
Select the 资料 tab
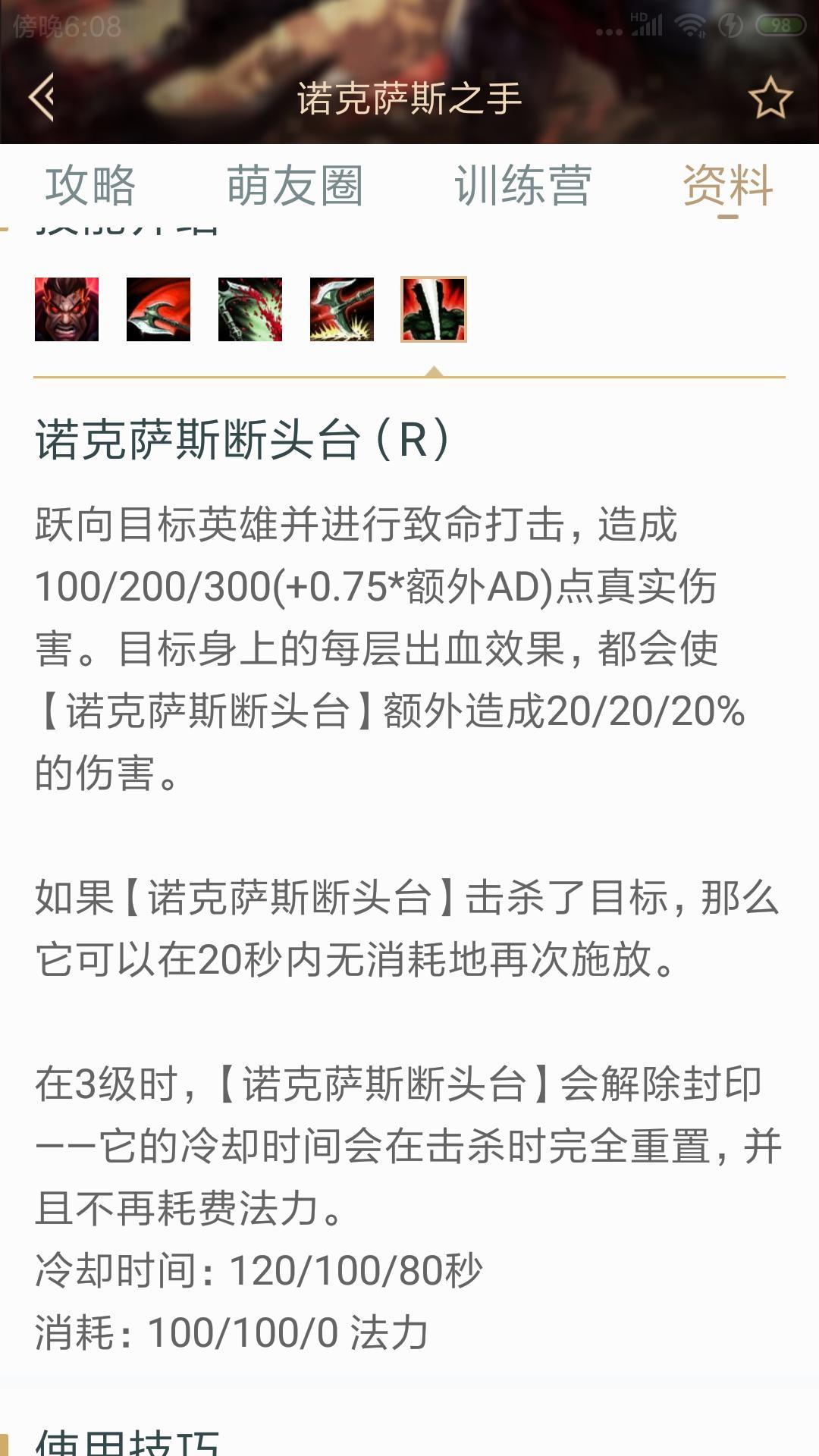[x=728, y=186]
